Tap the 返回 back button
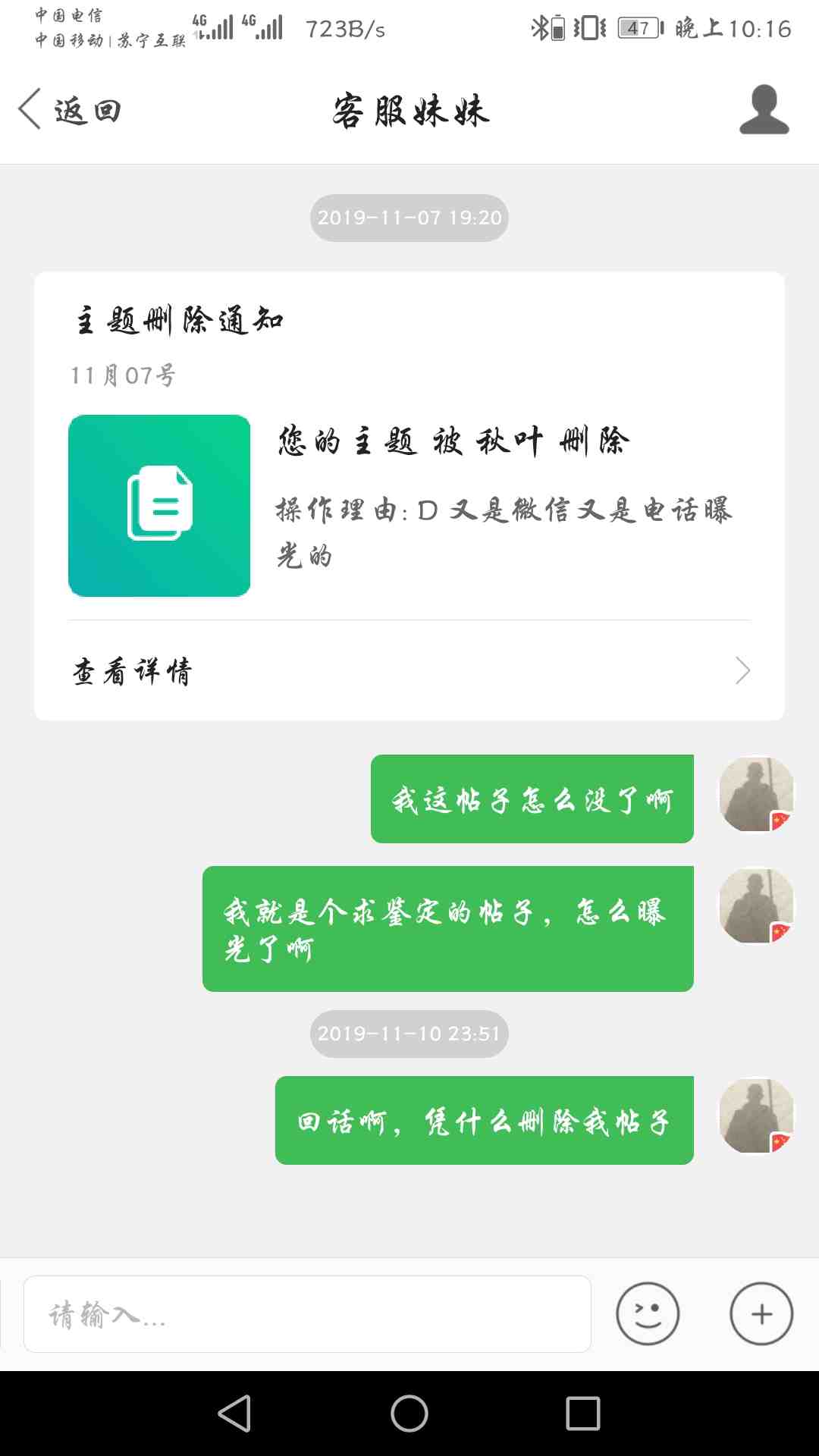The width and height of the screenshot is (819, 1456). [70, 111]
